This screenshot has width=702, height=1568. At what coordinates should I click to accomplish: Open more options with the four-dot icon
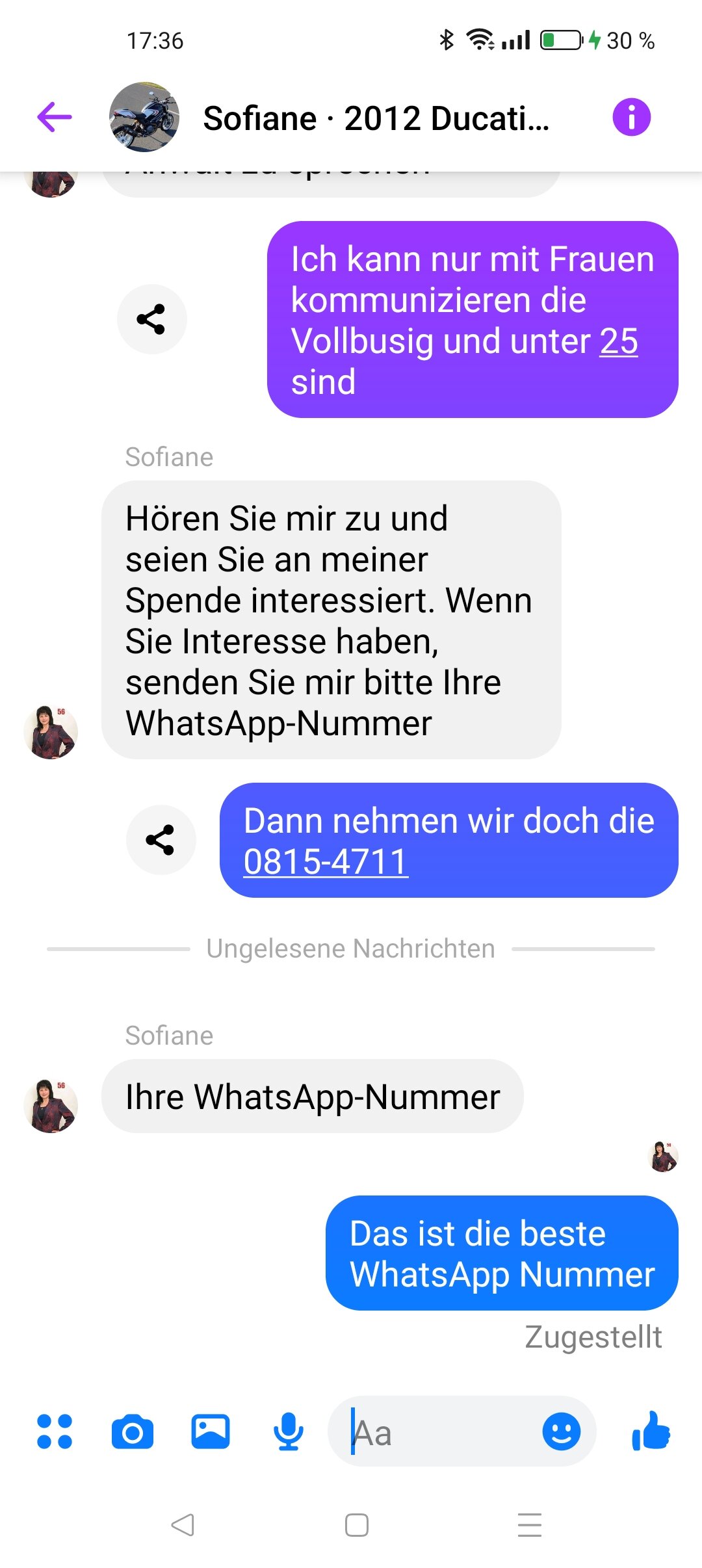pyautogui.click(x=55, y=1431)
